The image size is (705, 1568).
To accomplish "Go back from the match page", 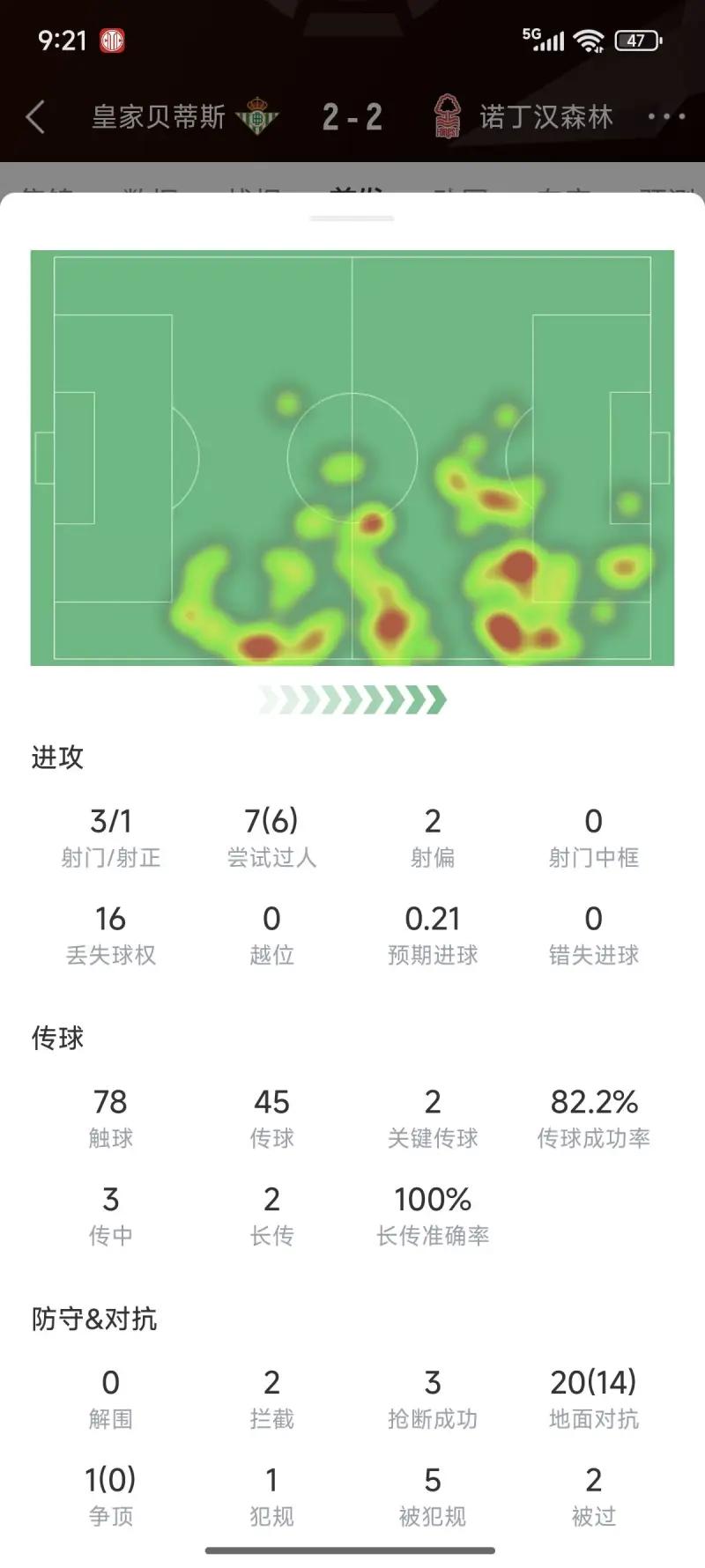I will 35,117.
